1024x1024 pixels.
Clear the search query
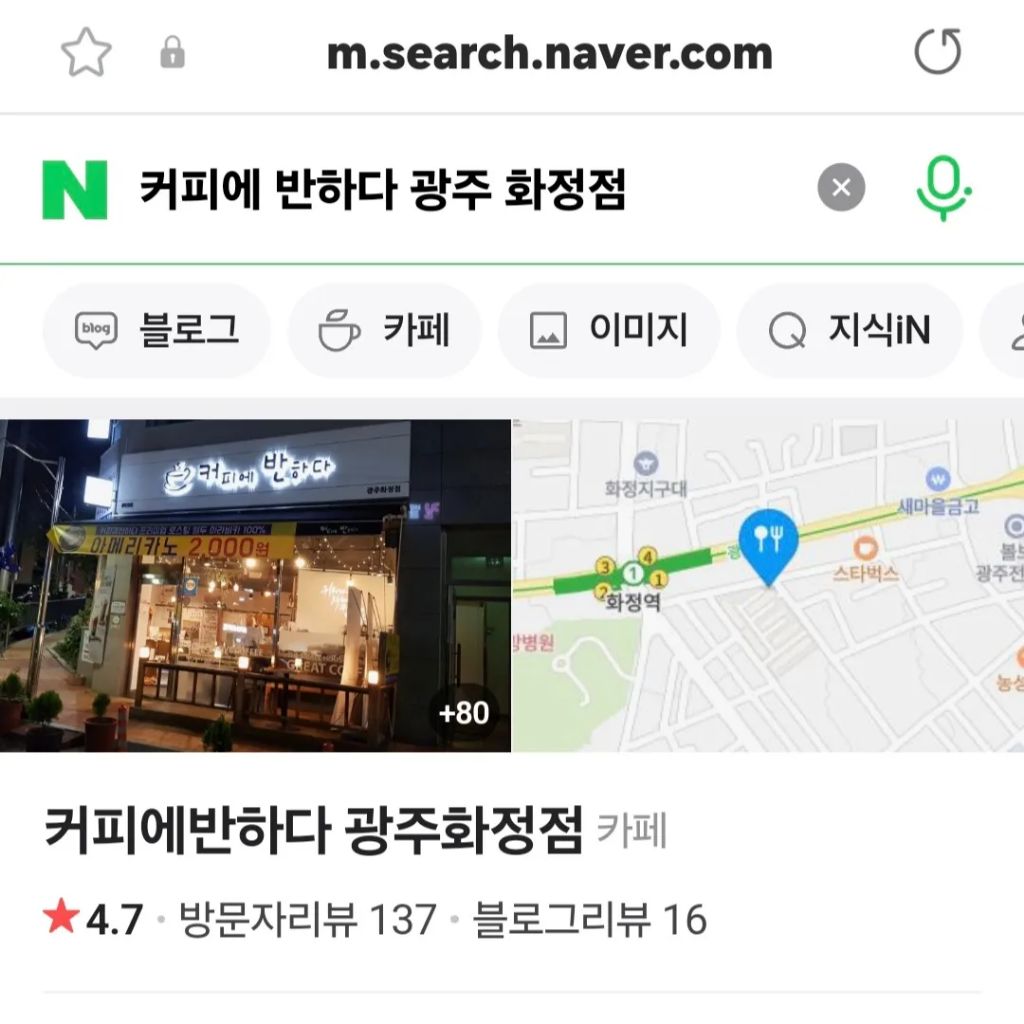[841, 188]
